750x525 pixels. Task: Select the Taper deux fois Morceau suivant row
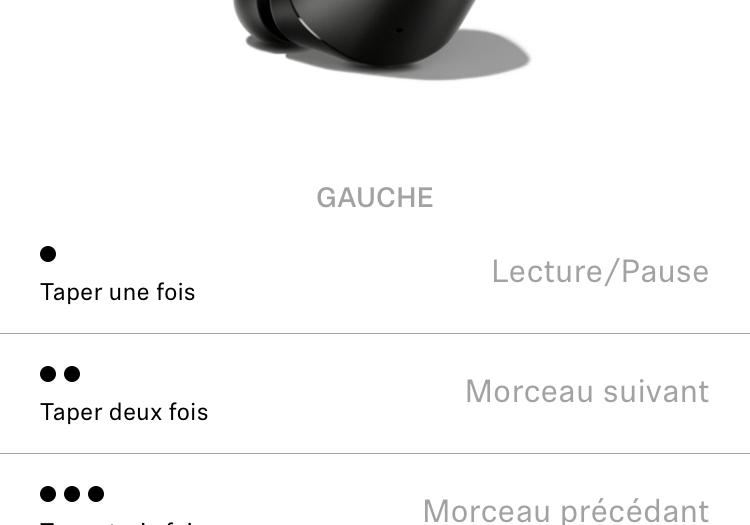(375, 393)
